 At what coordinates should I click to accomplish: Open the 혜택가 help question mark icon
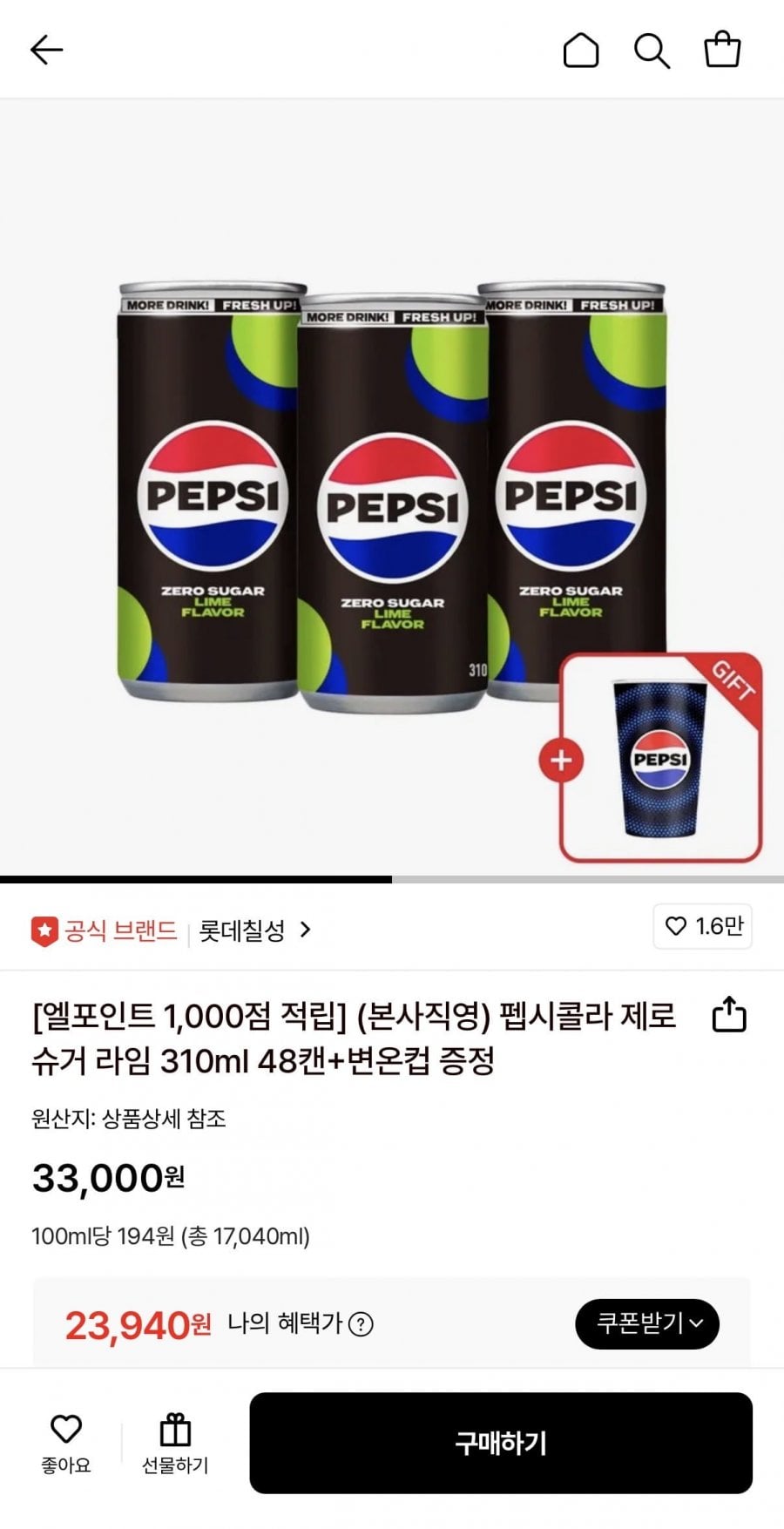pyautogui.click(x=360, y=1325)
